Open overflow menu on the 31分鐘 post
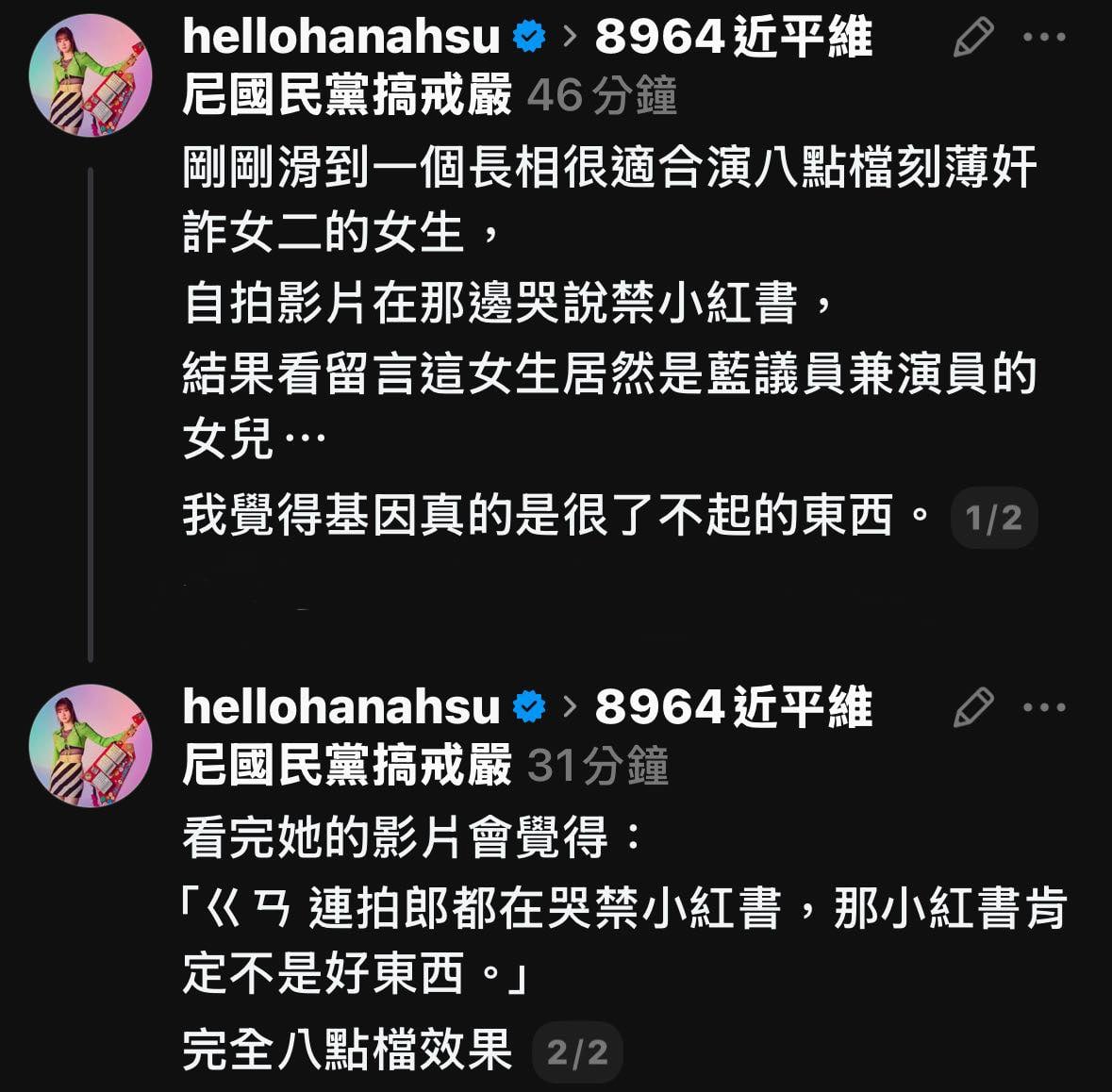The image size is (1112, 1092). click(x=1044, y=707)
